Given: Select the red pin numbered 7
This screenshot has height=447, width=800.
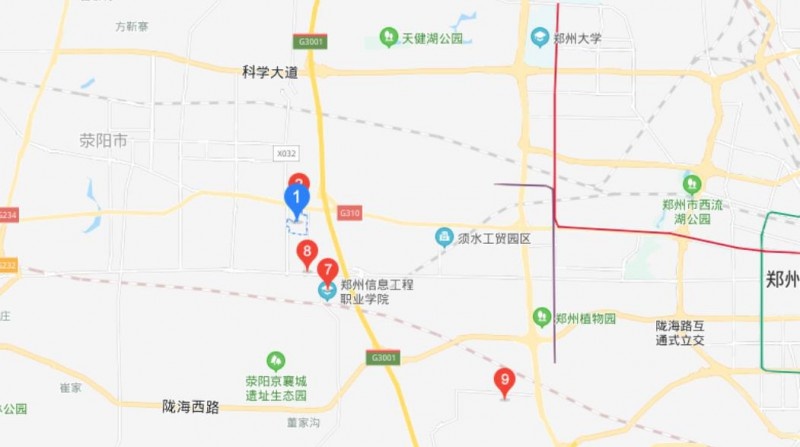Looking at the screenshot, I should (x=327, y=270).
